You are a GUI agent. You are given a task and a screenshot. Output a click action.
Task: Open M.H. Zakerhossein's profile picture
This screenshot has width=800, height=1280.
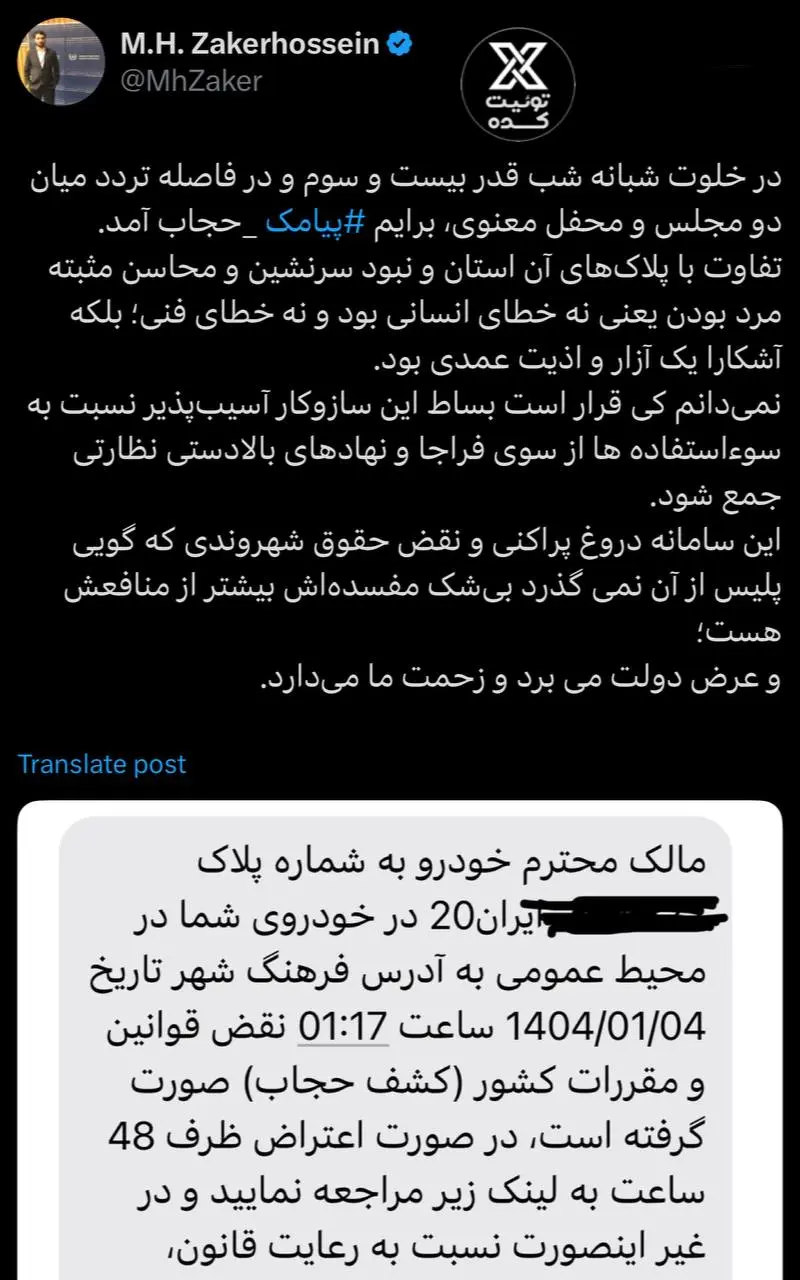[61, 63]
